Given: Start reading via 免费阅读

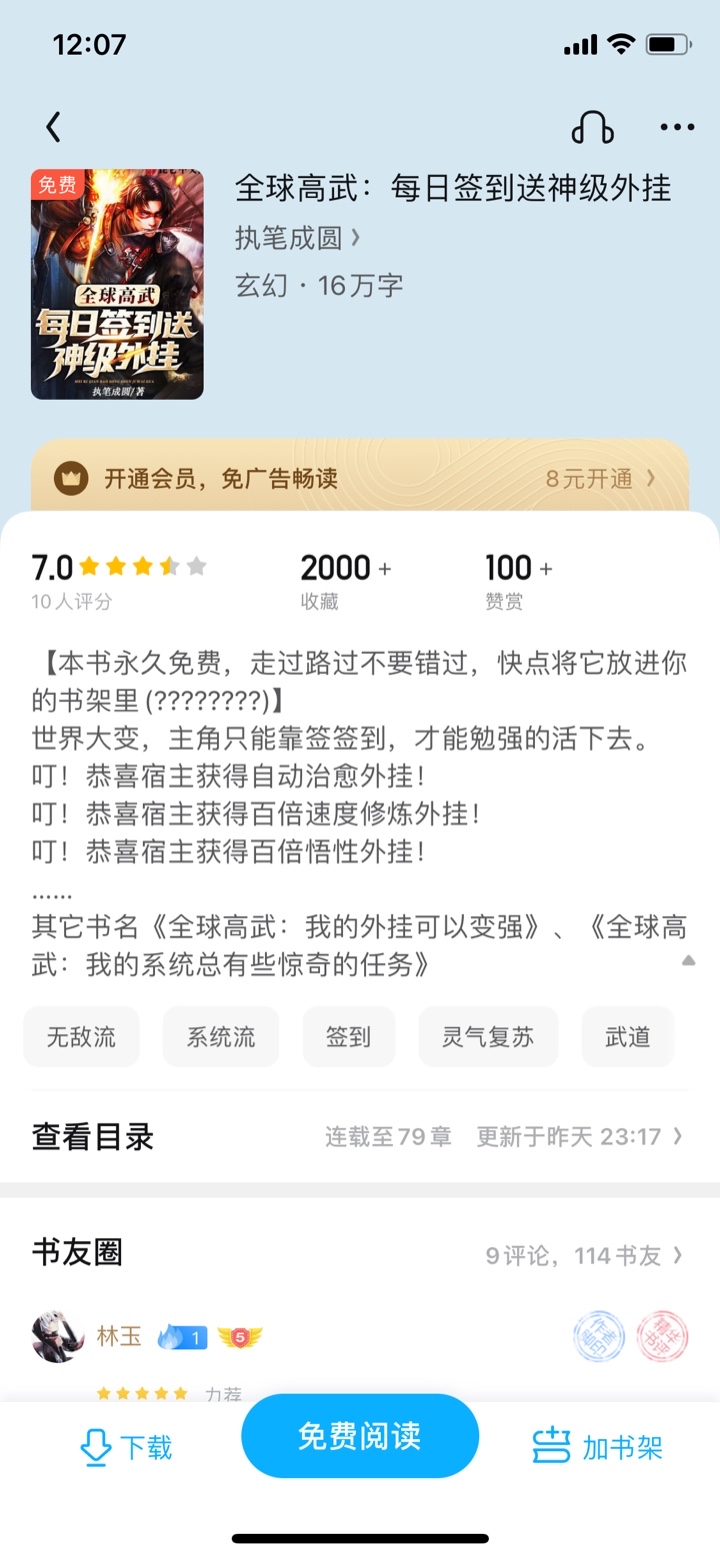Looking at the screenshot, I should pyautogui.click(x=360, y=1436).
